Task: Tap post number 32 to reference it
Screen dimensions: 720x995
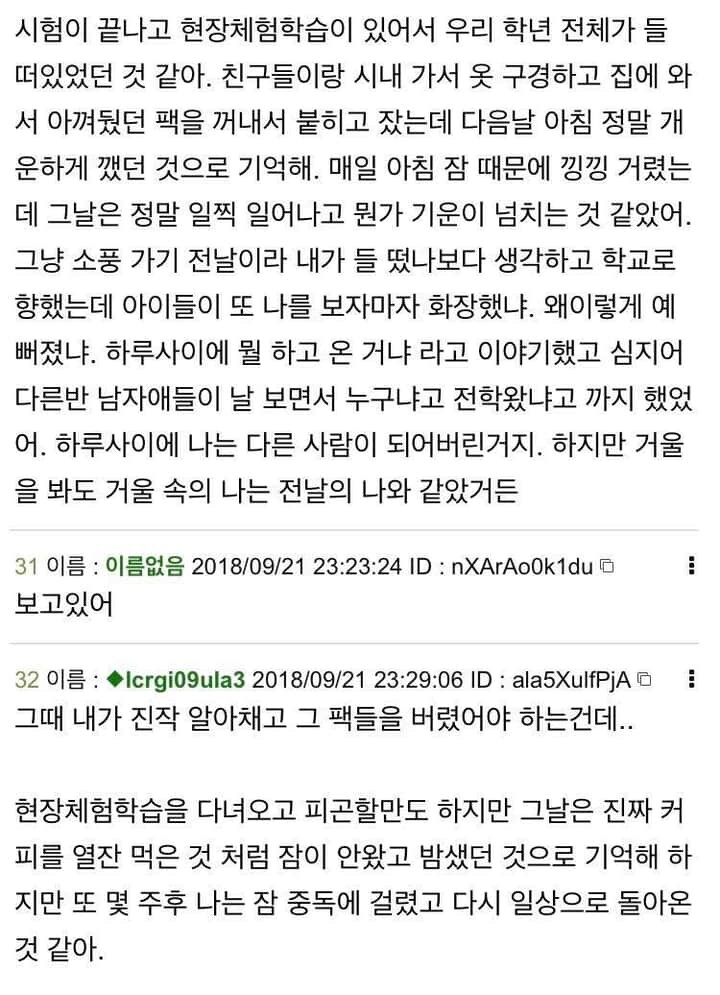Action: click(x=26, y=681)
